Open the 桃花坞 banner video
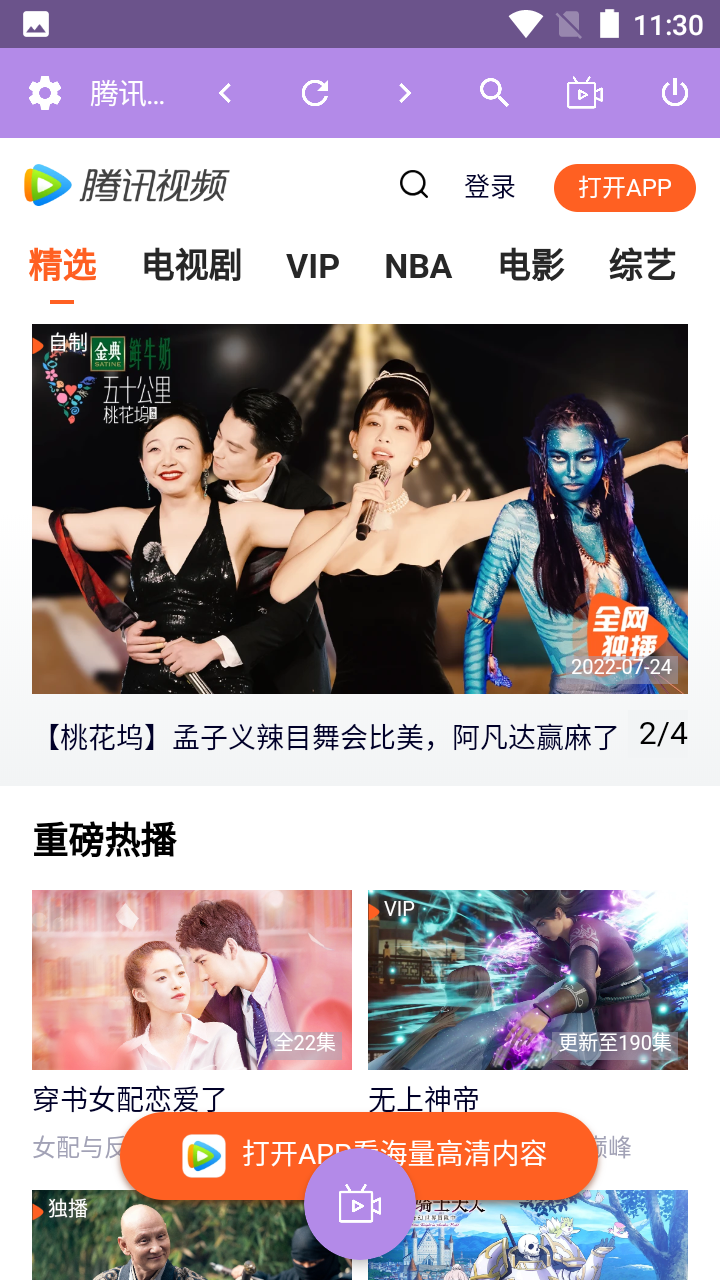This screenshot has height=1280, width=720. click(x=360, y=508)
